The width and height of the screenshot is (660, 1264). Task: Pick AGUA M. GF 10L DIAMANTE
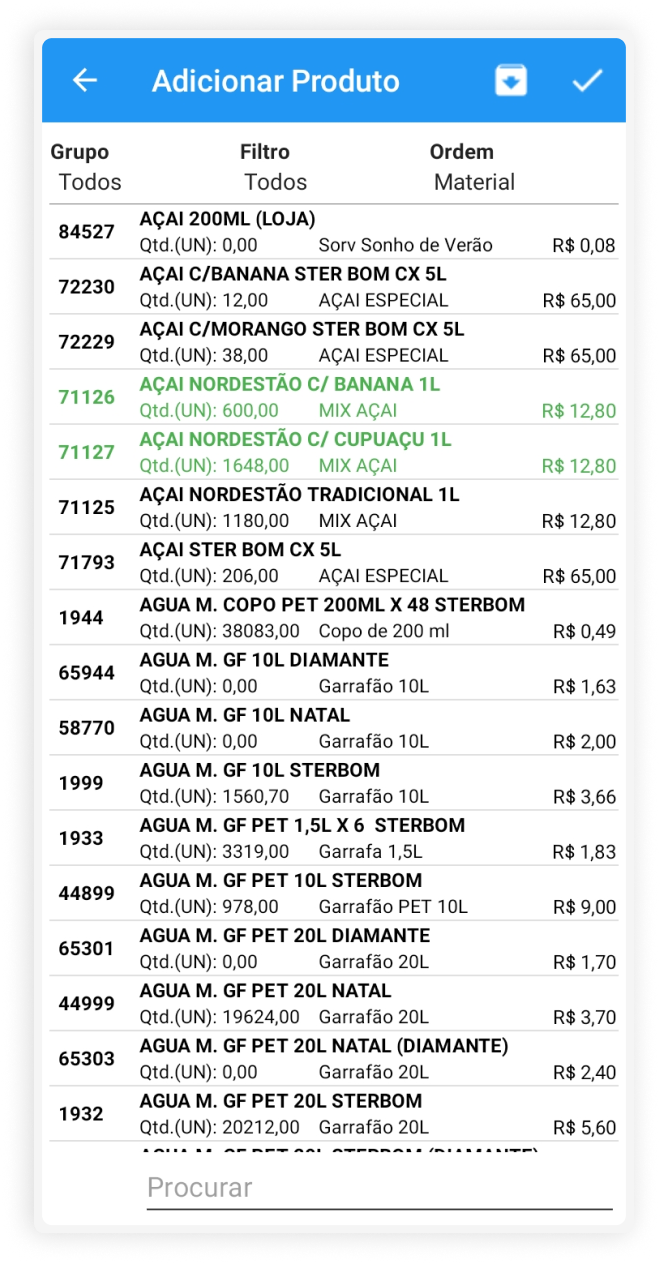(330, 673)
